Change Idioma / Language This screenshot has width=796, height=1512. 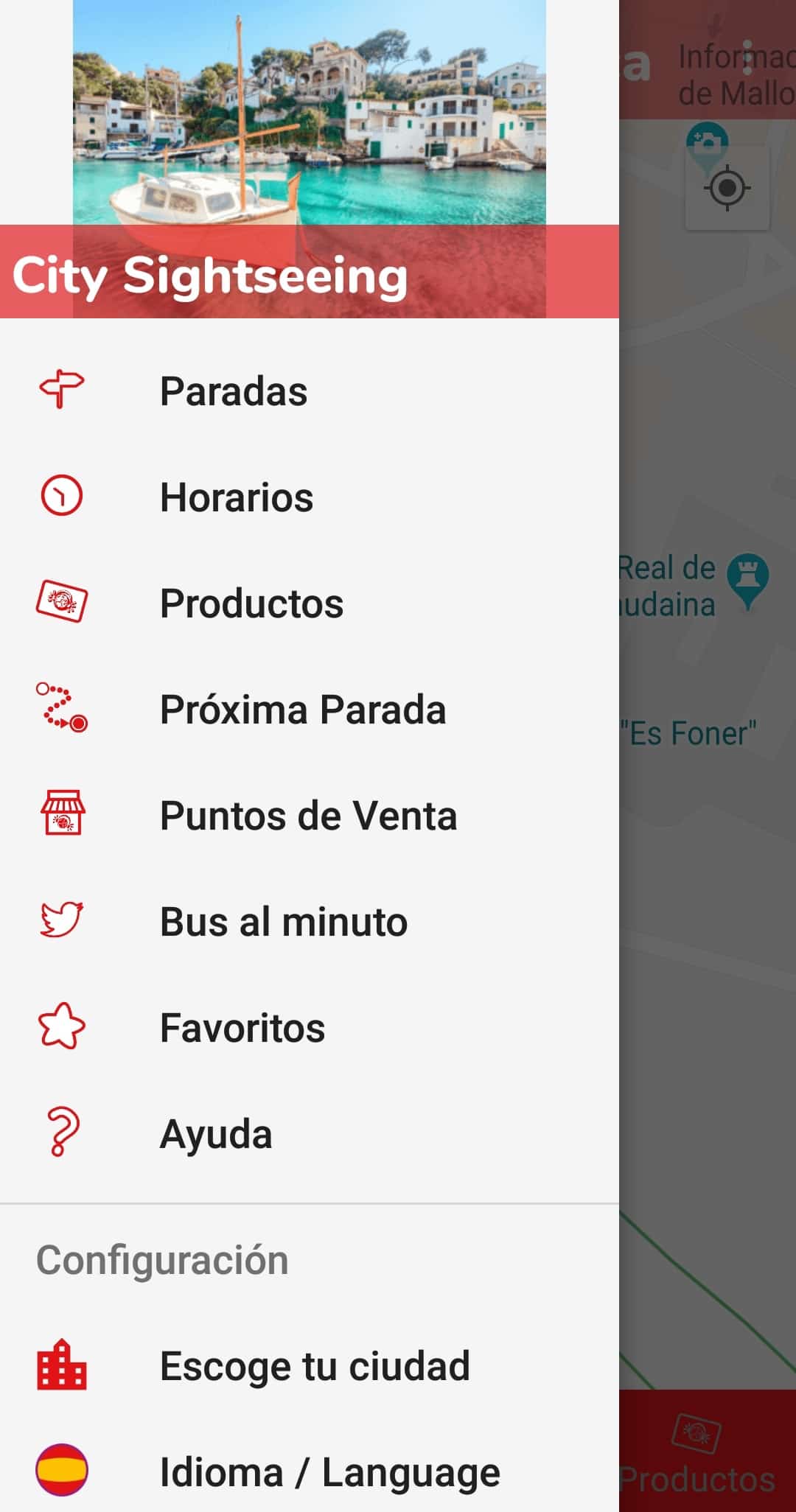(x=329, y=1472)
